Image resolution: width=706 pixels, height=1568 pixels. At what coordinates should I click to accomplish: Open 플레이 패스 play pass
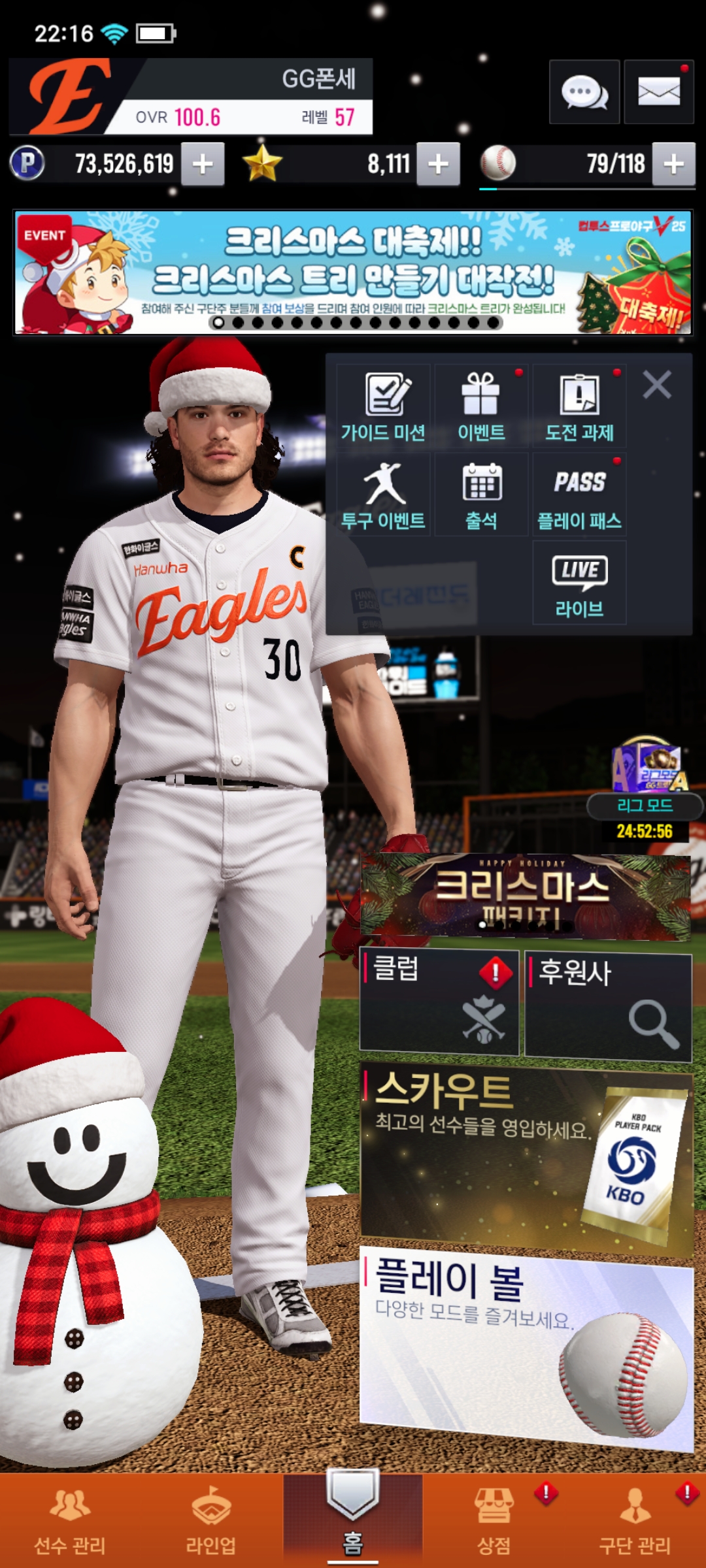pyautogui.click(x=579, y=495)
